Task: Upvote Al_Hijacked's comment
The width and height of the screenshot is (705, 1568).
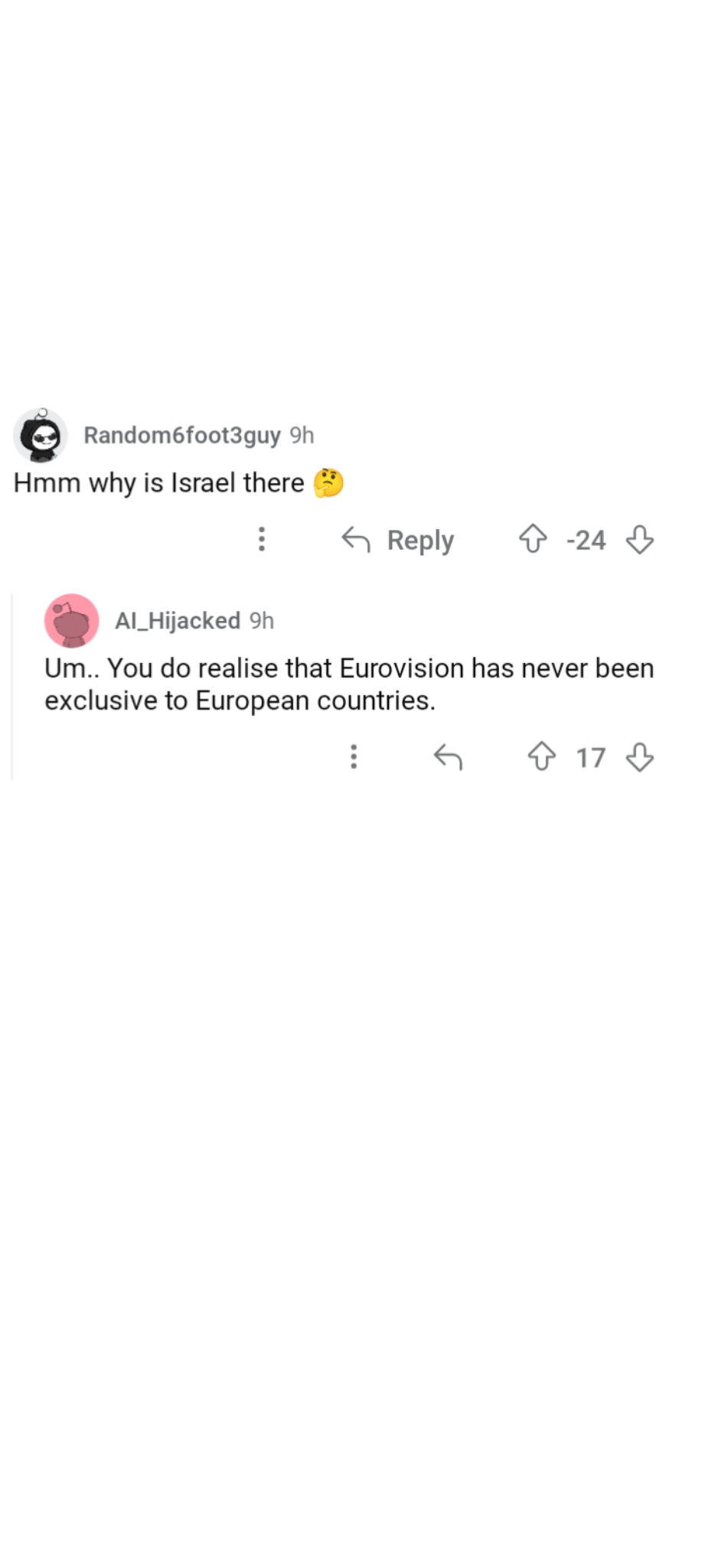Action: [x=542, y=757]
